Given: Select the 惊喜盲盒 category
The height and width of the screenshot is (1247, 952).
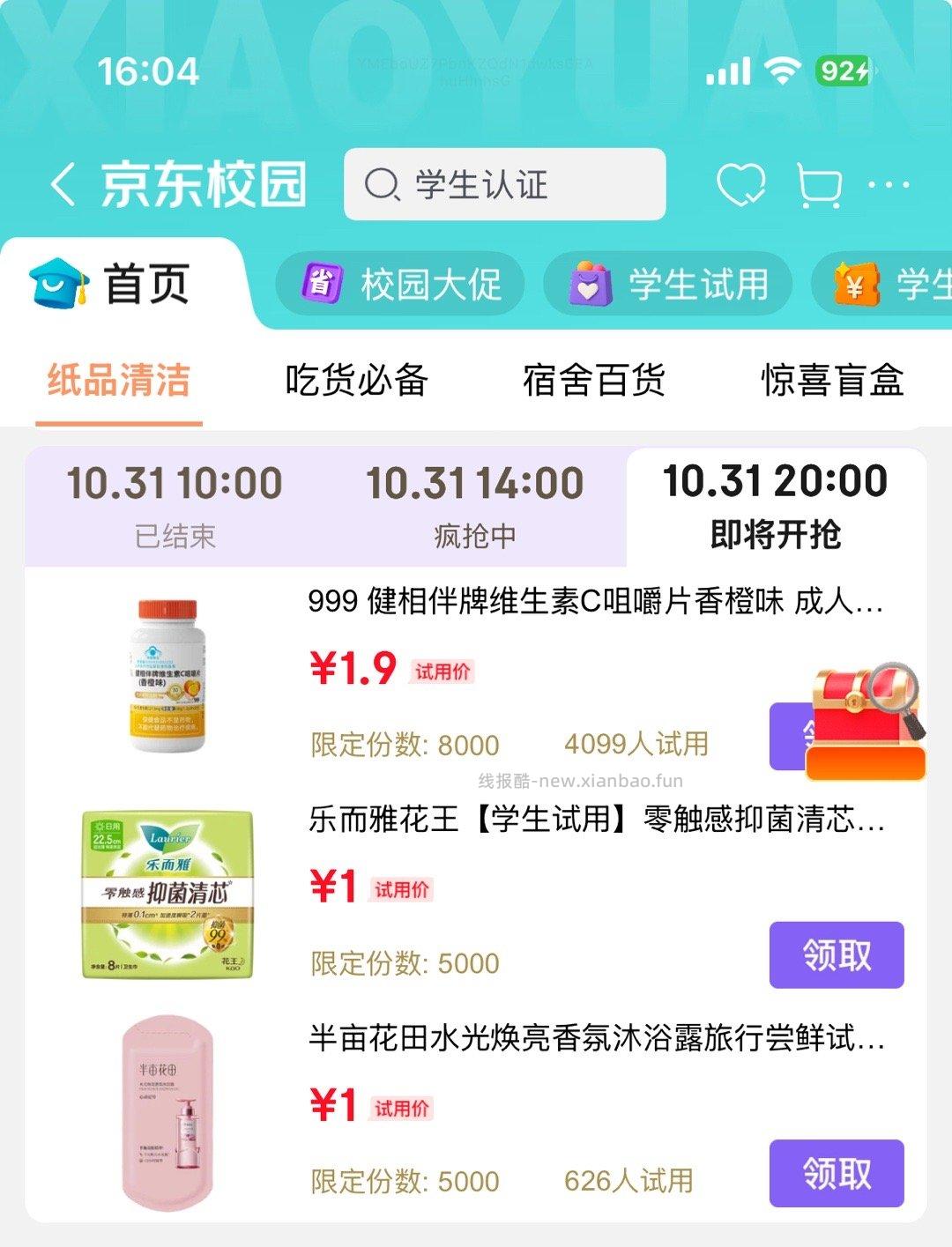Looking at the screenshot, I should [832, 381].
